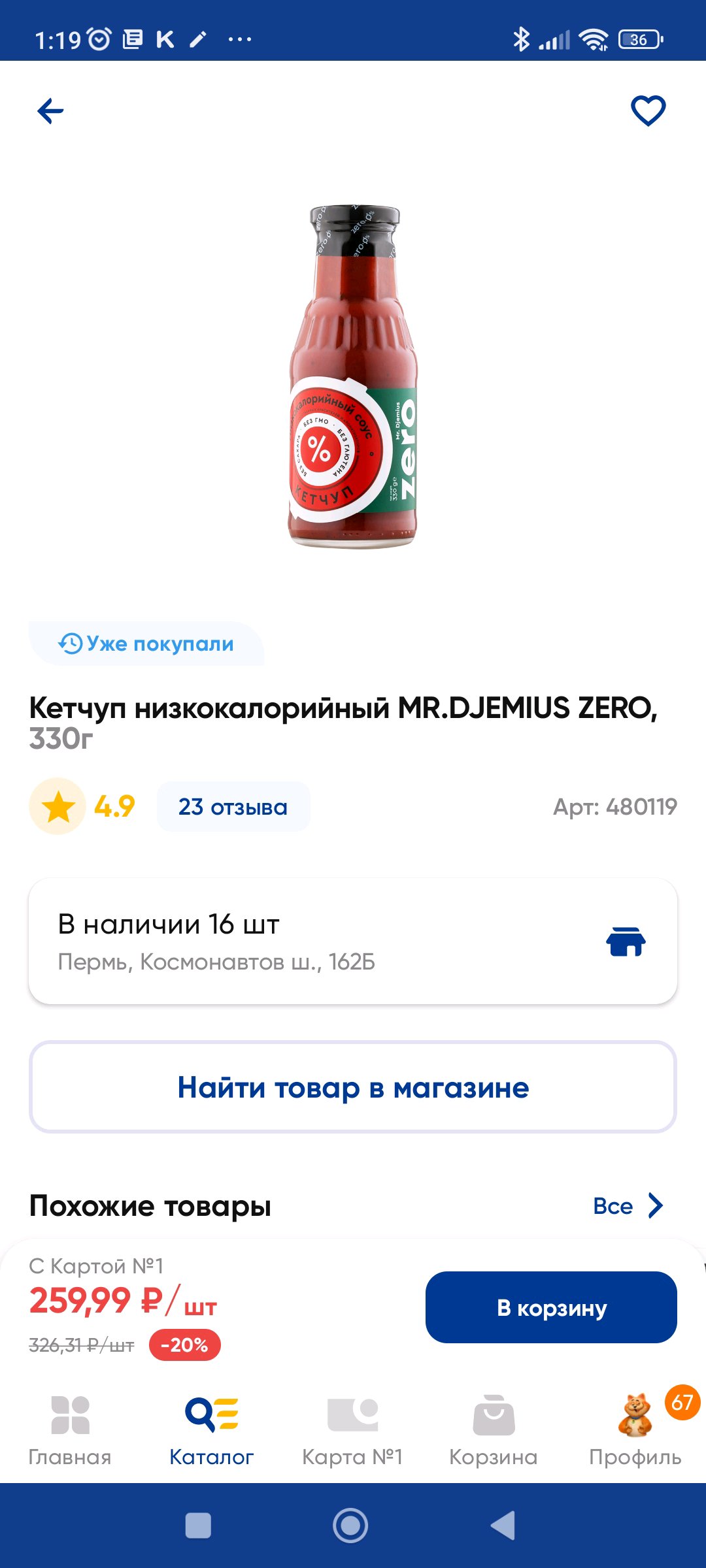
Task: Open the 23 отзыва reviews chip
Action: [233, 807]
